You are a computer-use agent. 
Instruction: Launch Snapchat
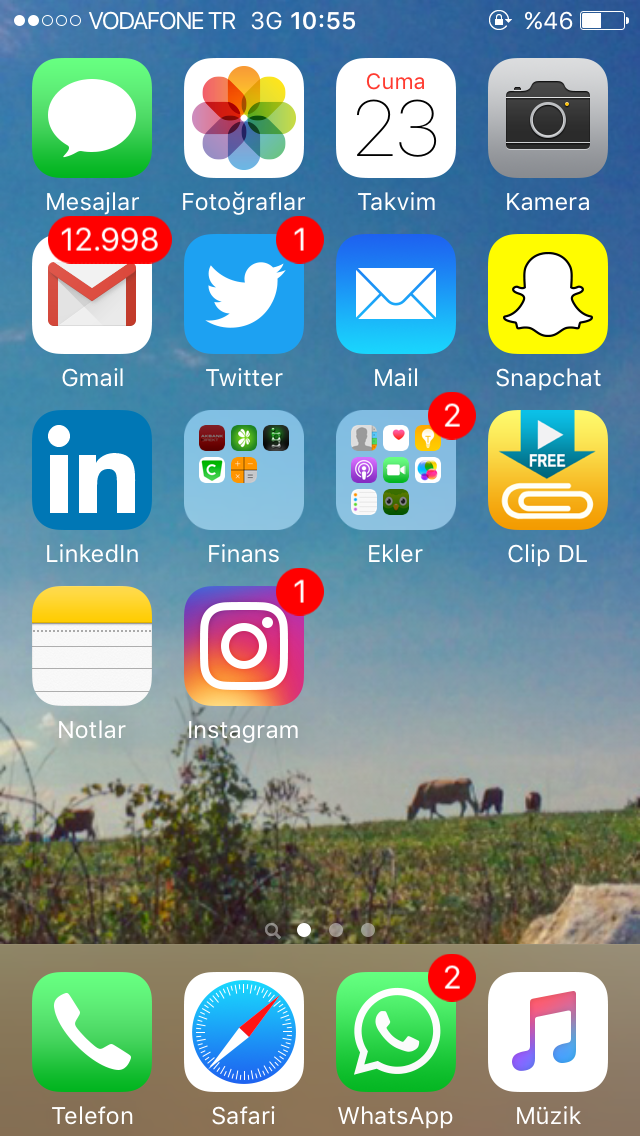548,294
